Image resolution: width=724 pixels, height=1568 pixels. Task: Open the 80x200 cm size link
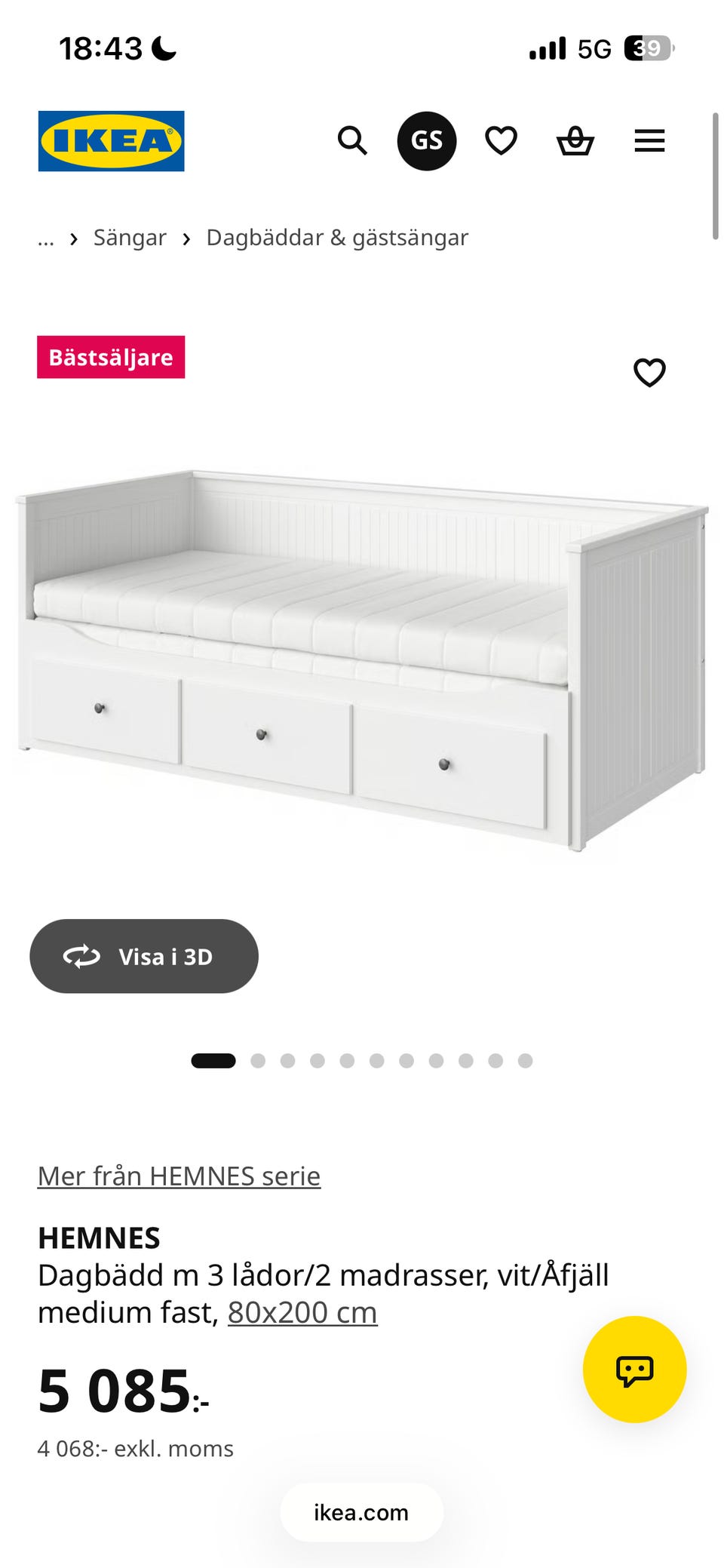coord(302,1312)
